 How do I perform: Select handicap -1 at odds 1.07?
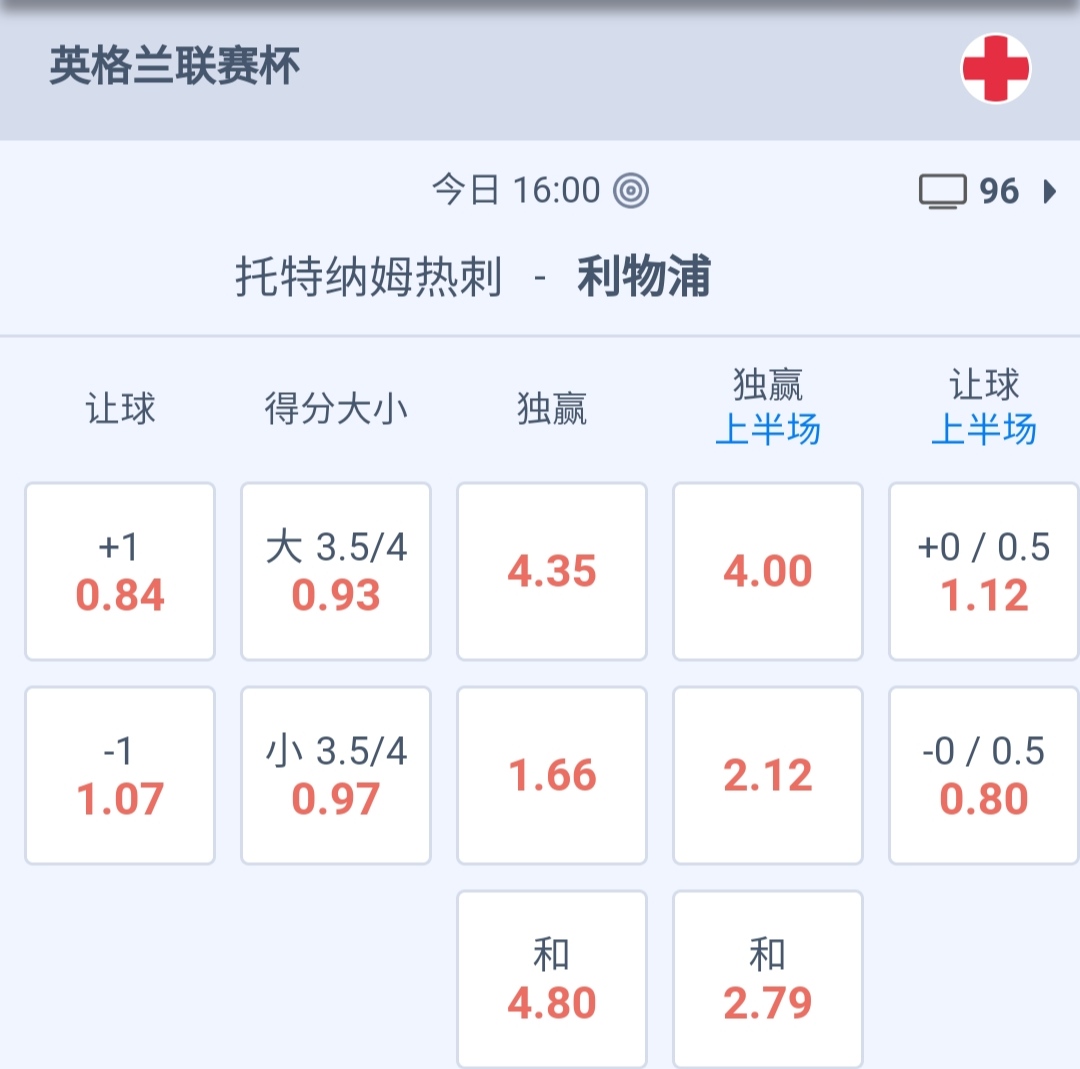120,776
